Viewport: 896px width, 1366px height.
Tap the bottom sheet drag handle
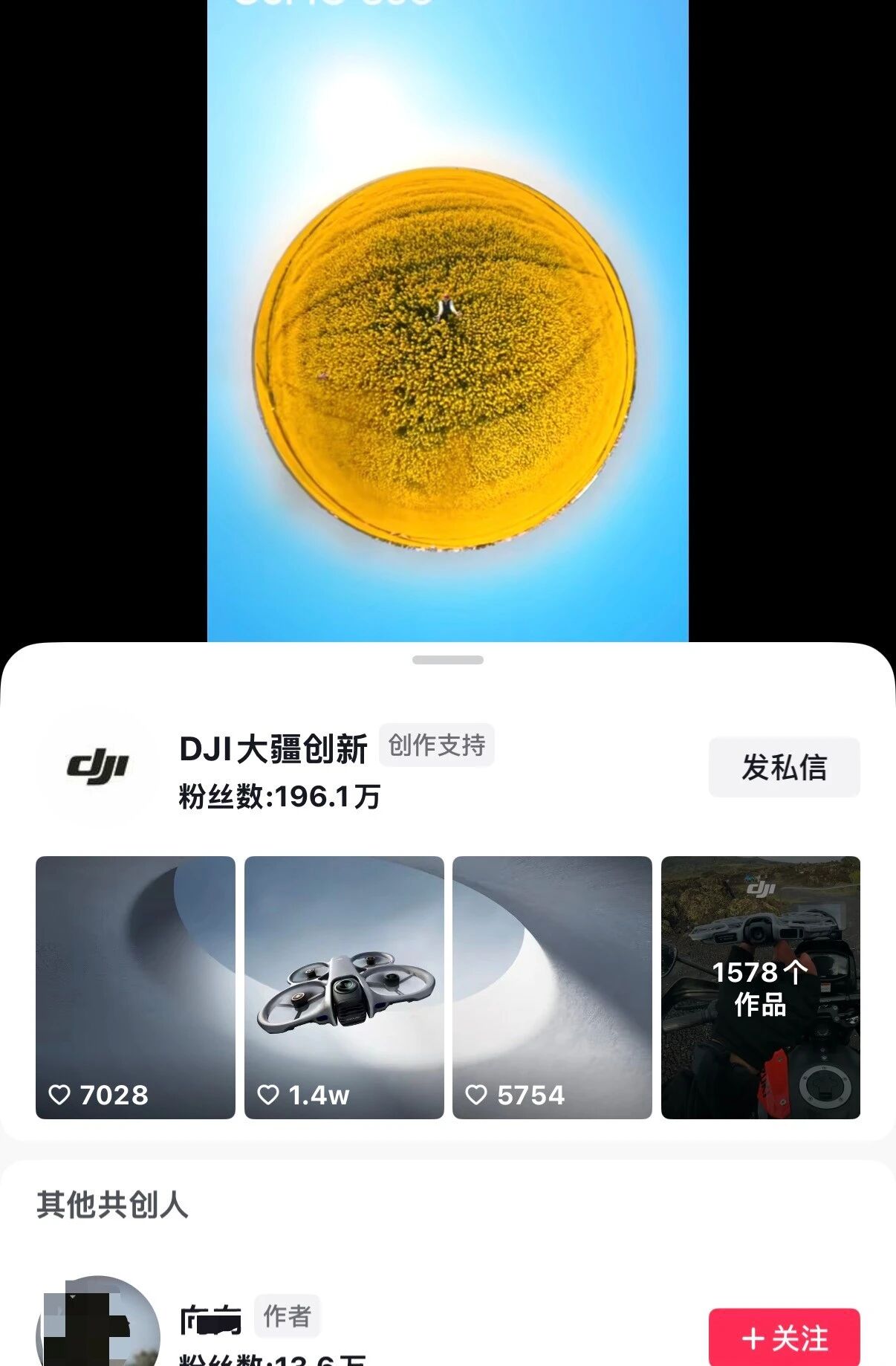448,660
